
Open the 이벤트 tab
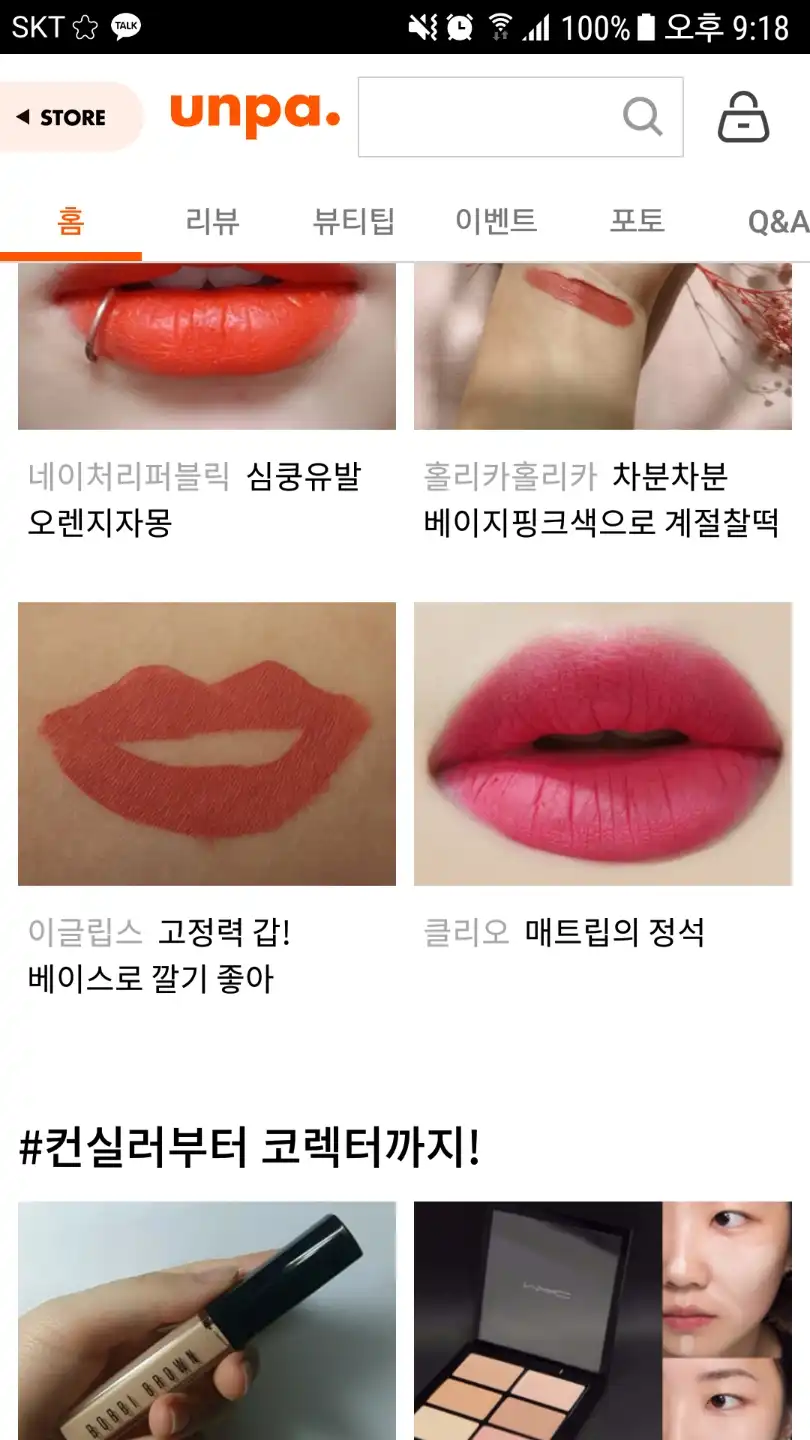496,221
